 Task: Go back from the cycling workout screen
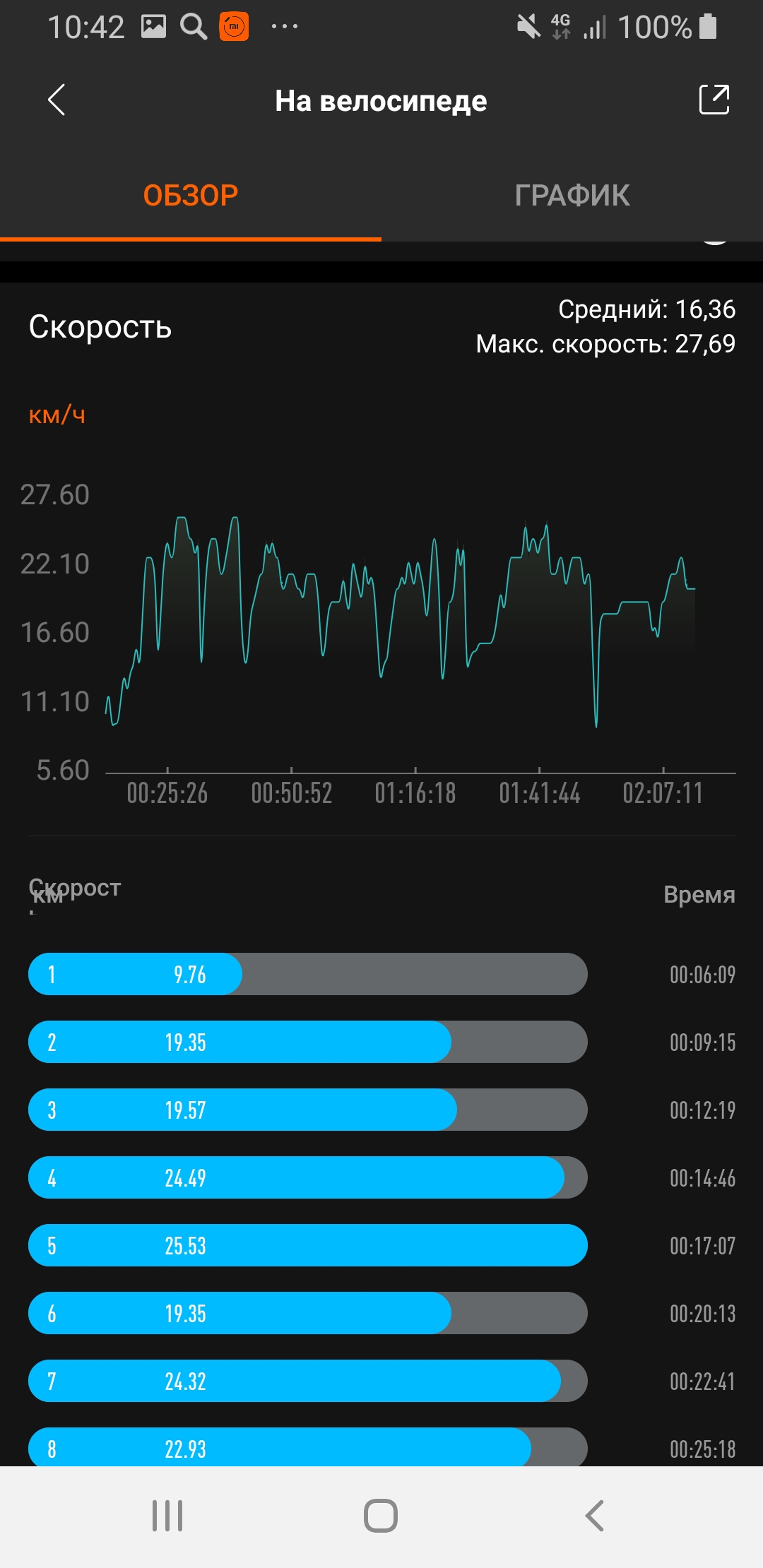pos(57,100)
